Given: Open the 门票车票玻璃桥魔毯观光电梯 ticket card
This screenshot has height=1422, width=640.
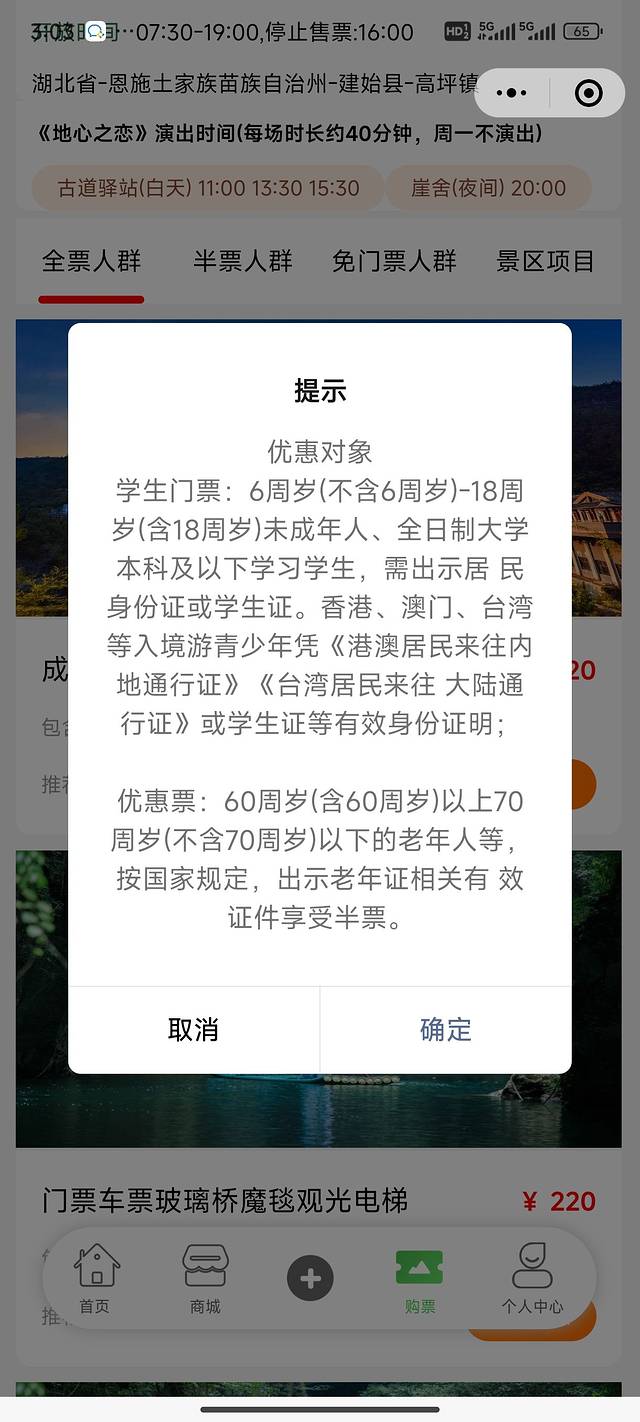Looking at the screenshot, I should tap(225, 1200).
